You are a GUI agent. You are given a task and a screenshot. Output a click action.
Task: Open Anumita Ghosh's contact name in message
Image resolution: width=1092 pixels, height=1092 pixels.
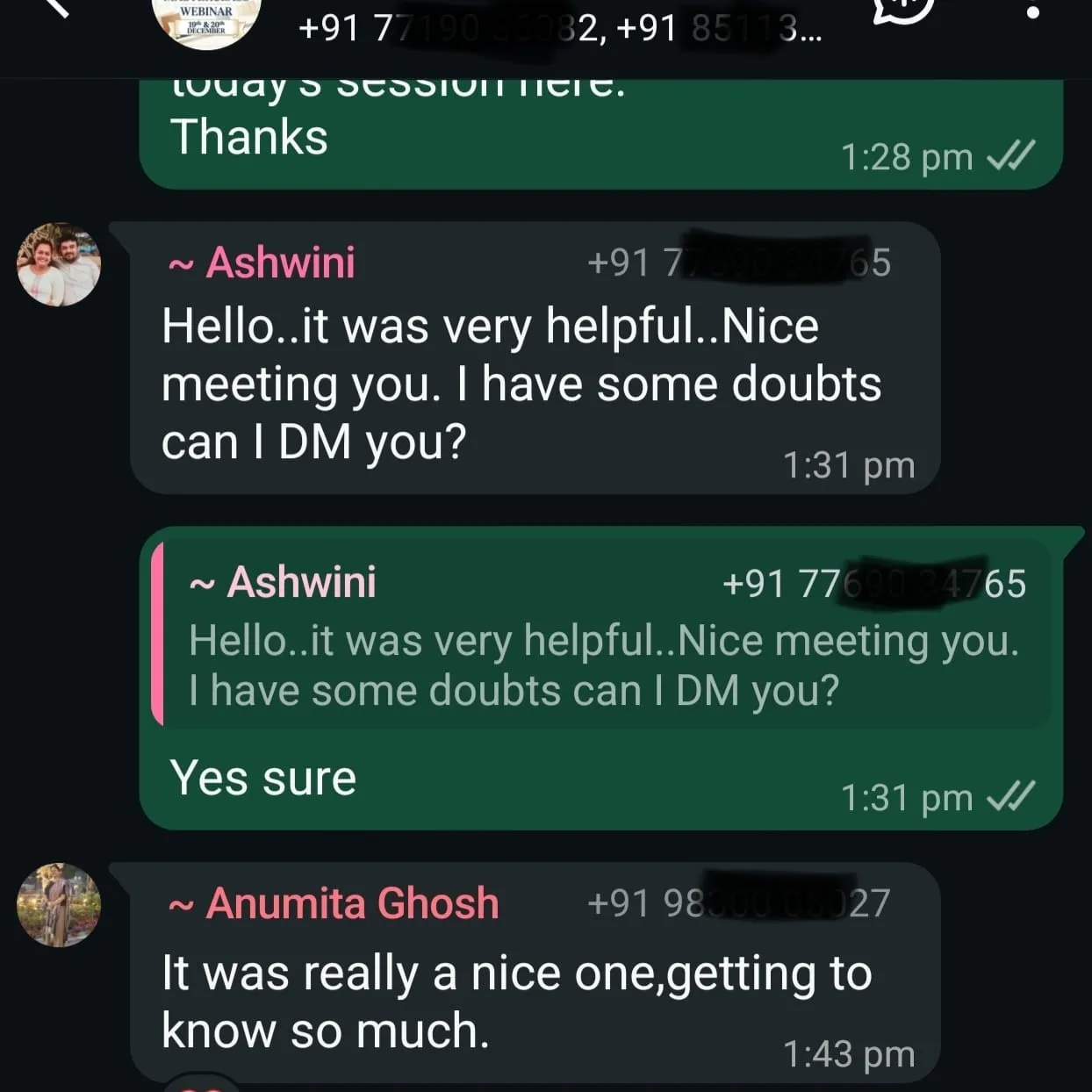351,903
